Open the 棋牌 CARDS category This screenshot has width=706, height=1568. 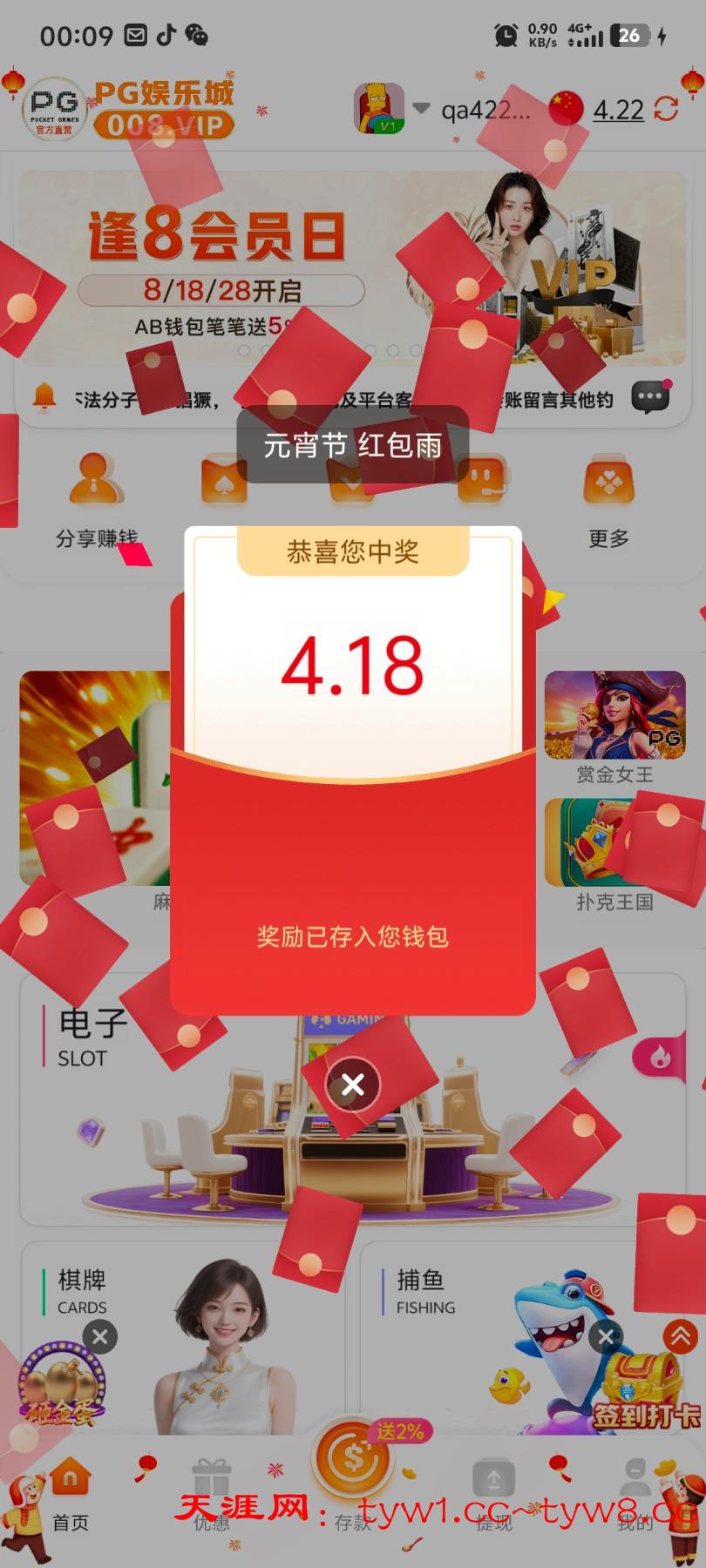83,1291
